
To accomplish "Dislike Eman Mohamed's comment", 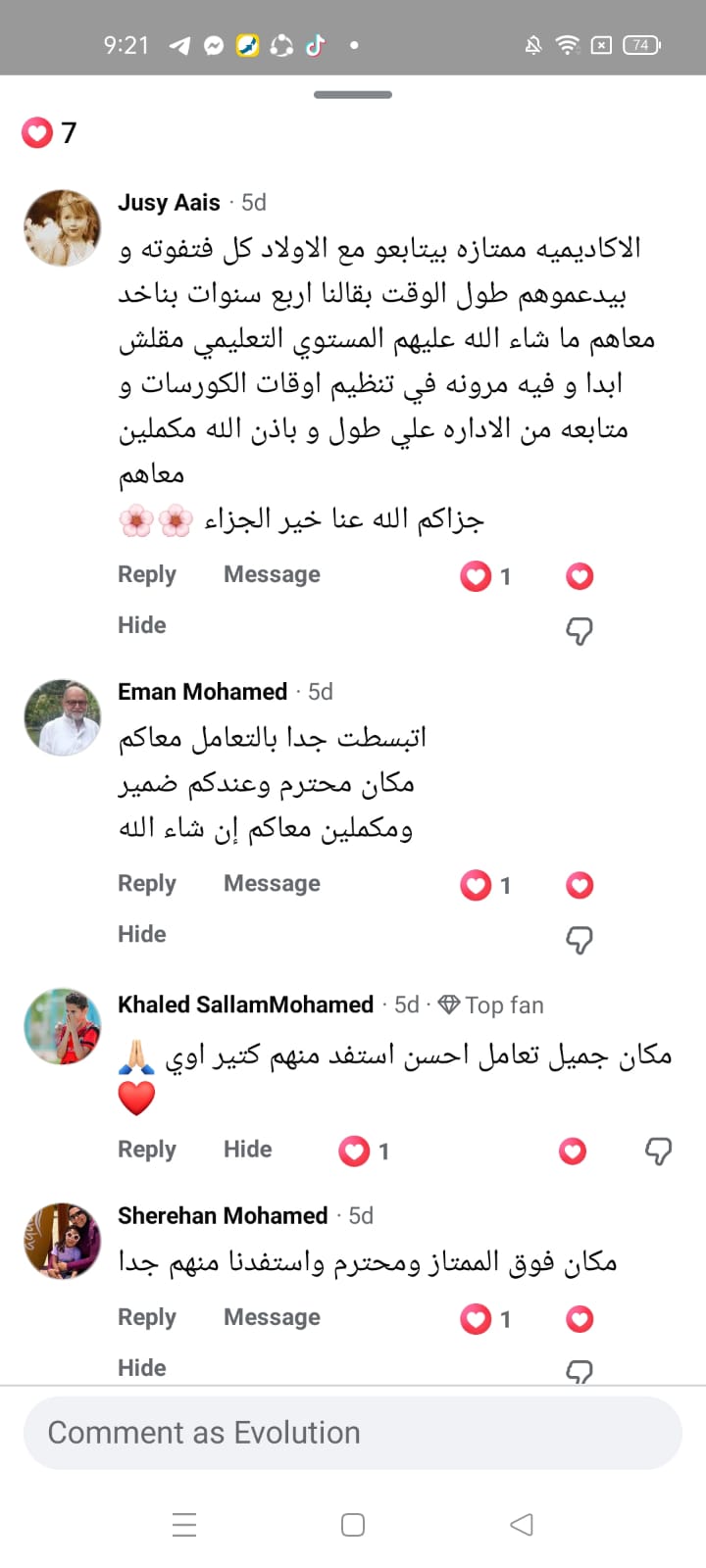I will pos(580,940).
